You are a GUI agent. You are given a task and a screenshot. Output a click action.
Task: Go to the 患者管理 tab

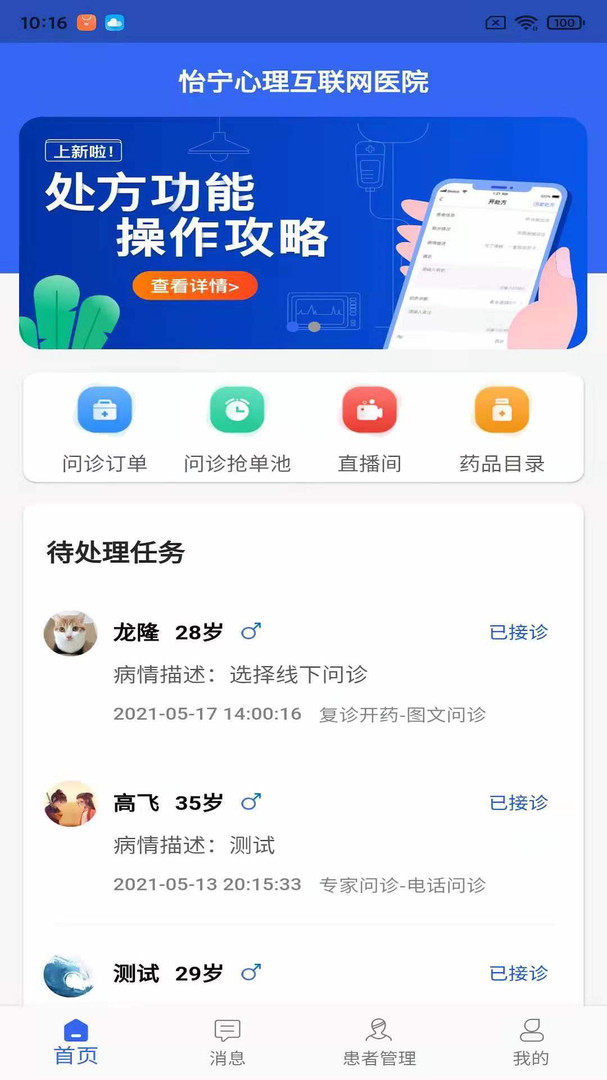pos(379,1042)
